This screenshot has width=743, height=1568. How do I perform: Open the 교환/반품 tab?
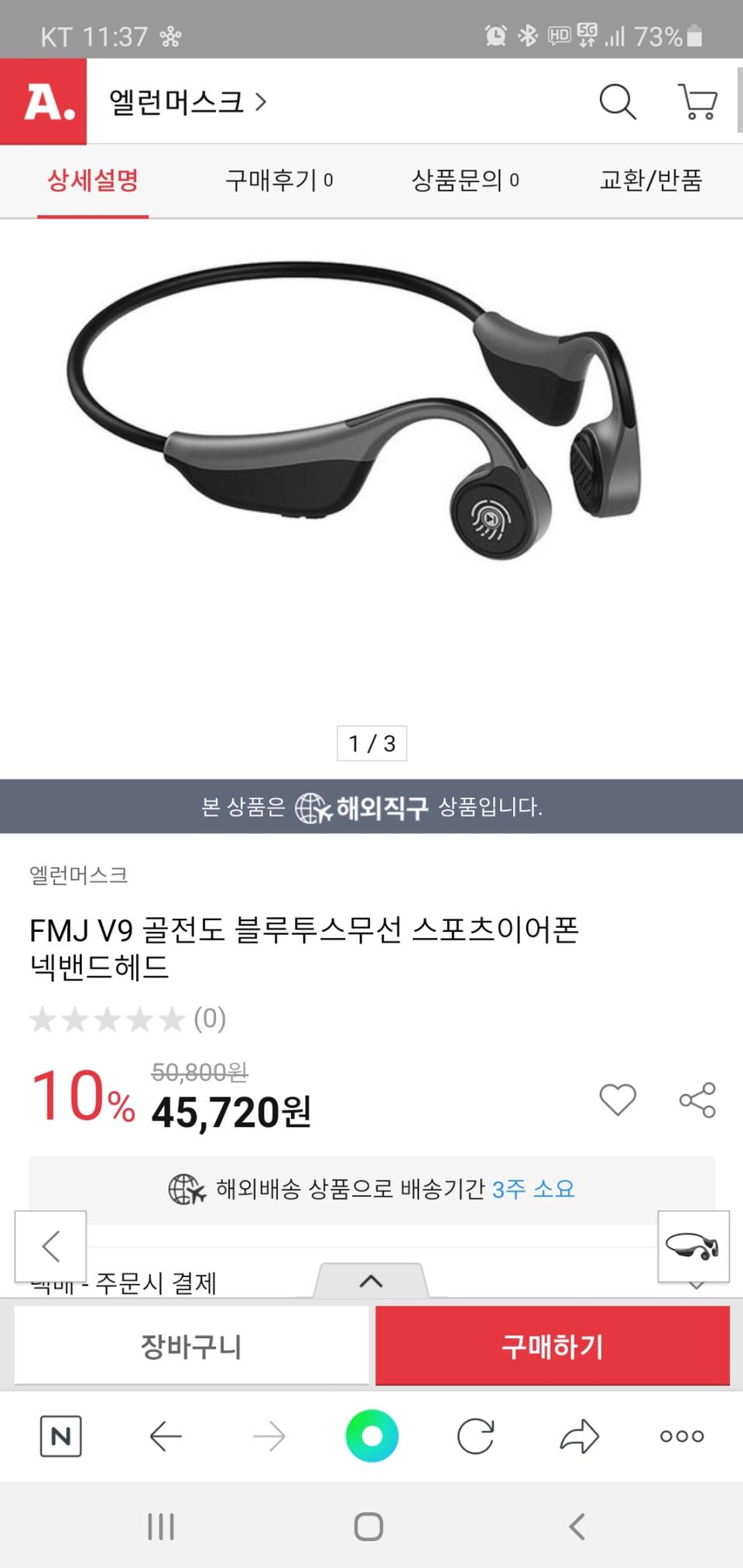click(x=652, y=181)
